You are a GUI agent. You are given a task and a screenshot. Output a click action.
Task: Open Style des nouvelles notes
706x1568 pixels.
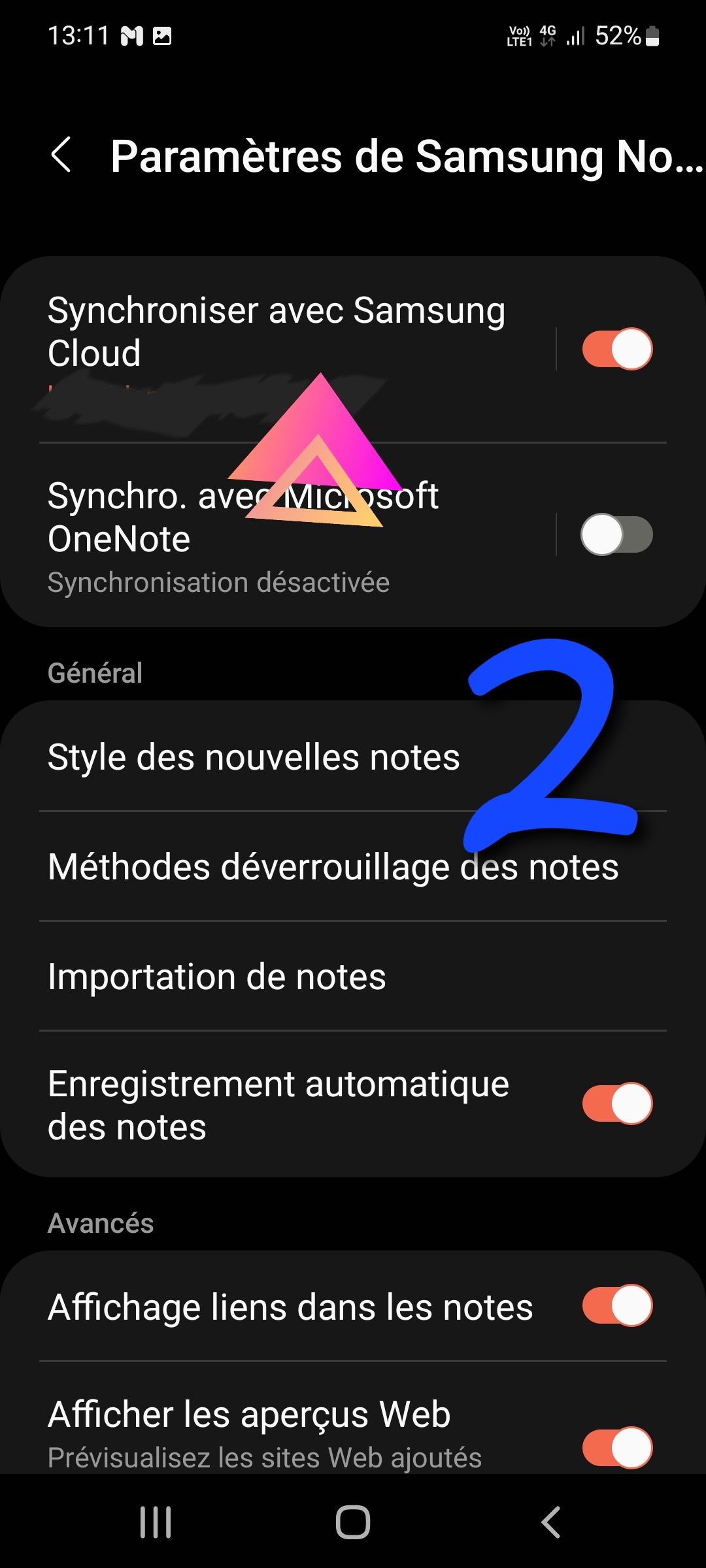pos(254,757)
